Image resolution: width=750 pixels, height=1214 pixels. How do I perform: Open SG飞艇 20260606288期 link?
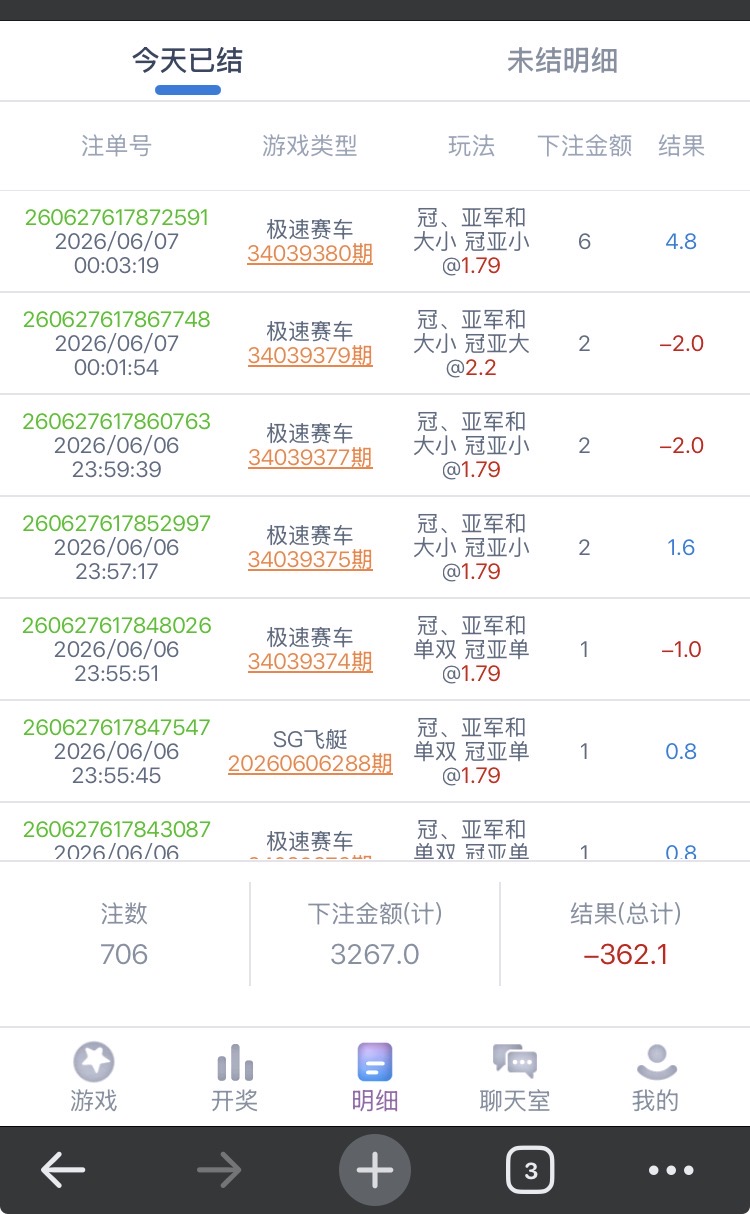pyautogui.click(x=310, y=764)
